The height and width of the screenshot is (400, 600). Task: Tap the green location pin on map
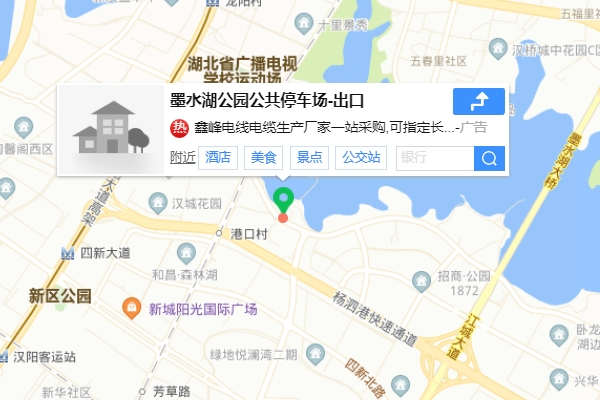[x=283, y=199]
